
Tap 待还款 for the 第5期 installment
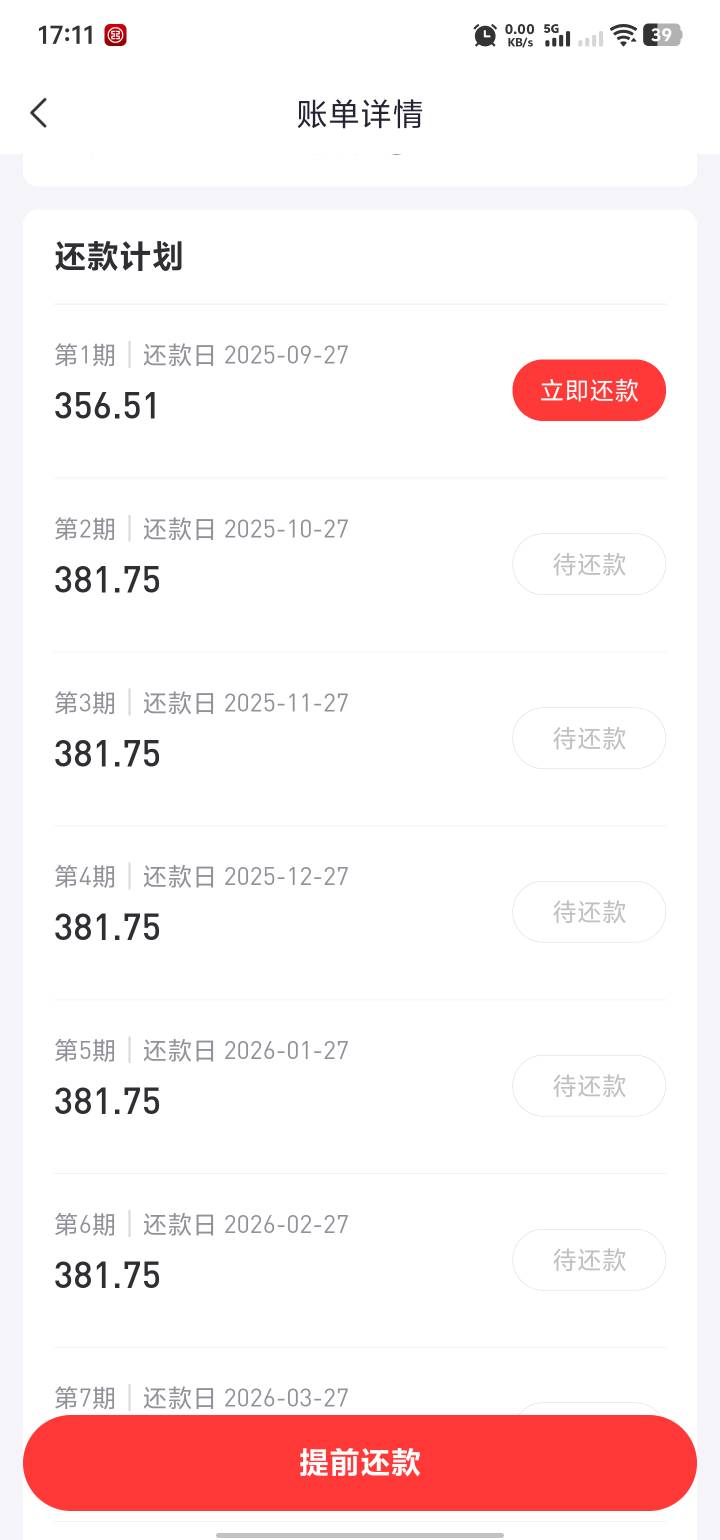(589, 1086)
